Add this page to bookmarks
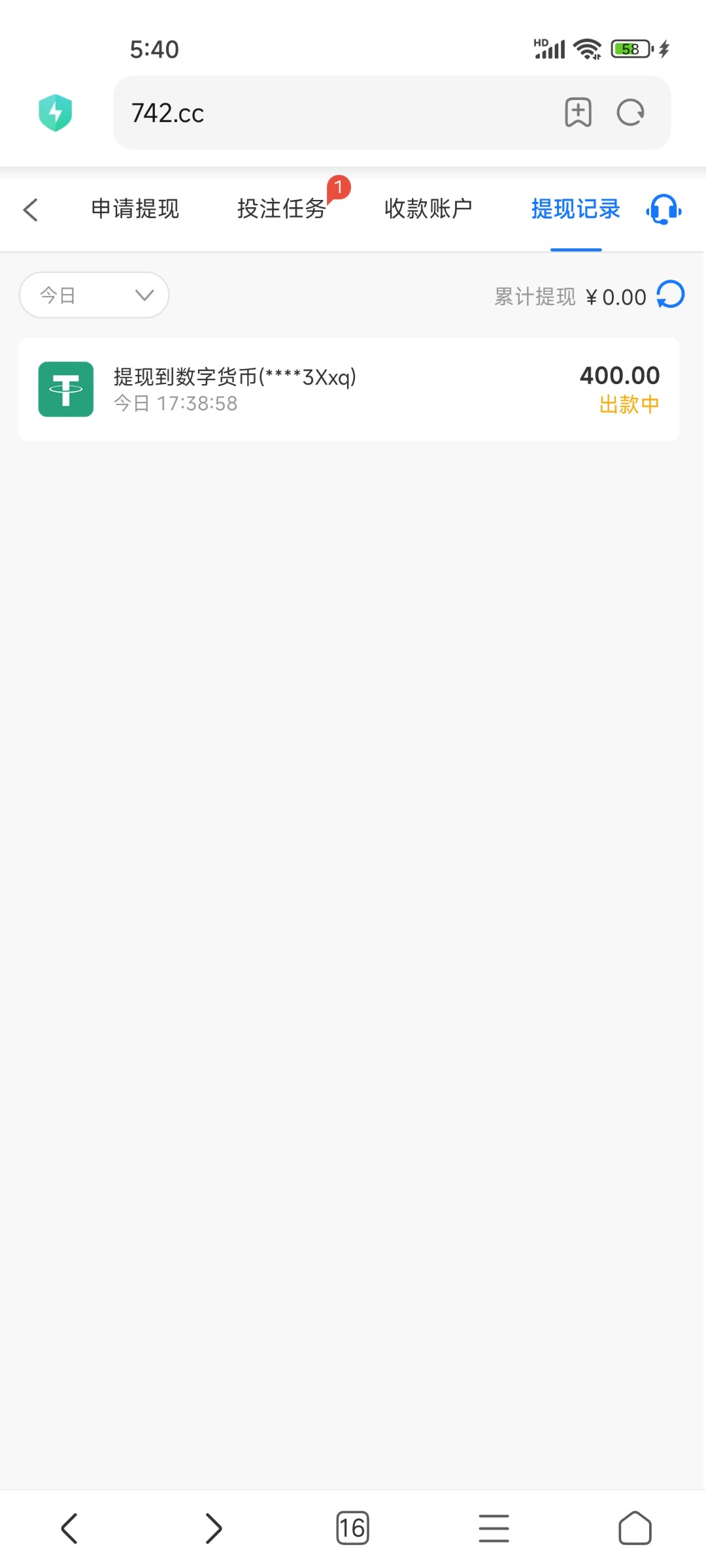Screen dimensions: 706x1568 pos(578,112)
